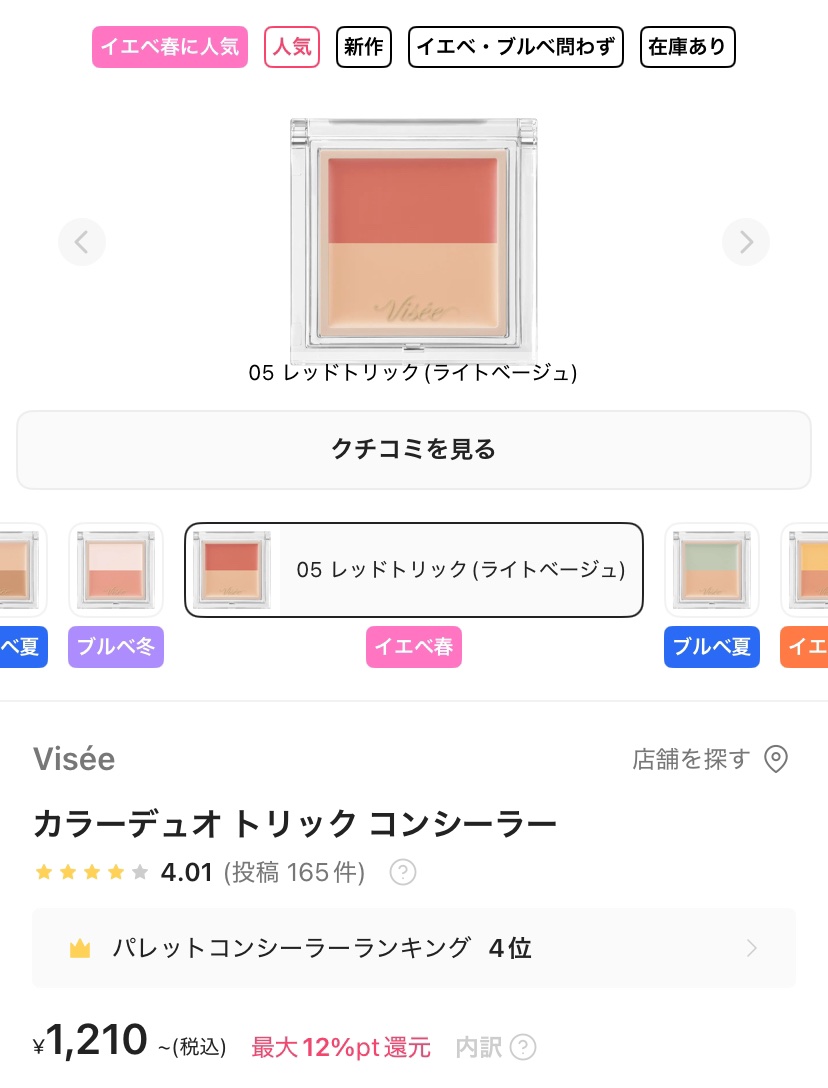Click the fifth gray star in the rating row
The width and height of the screenshot is (828, 1088).
pos(141,872)
